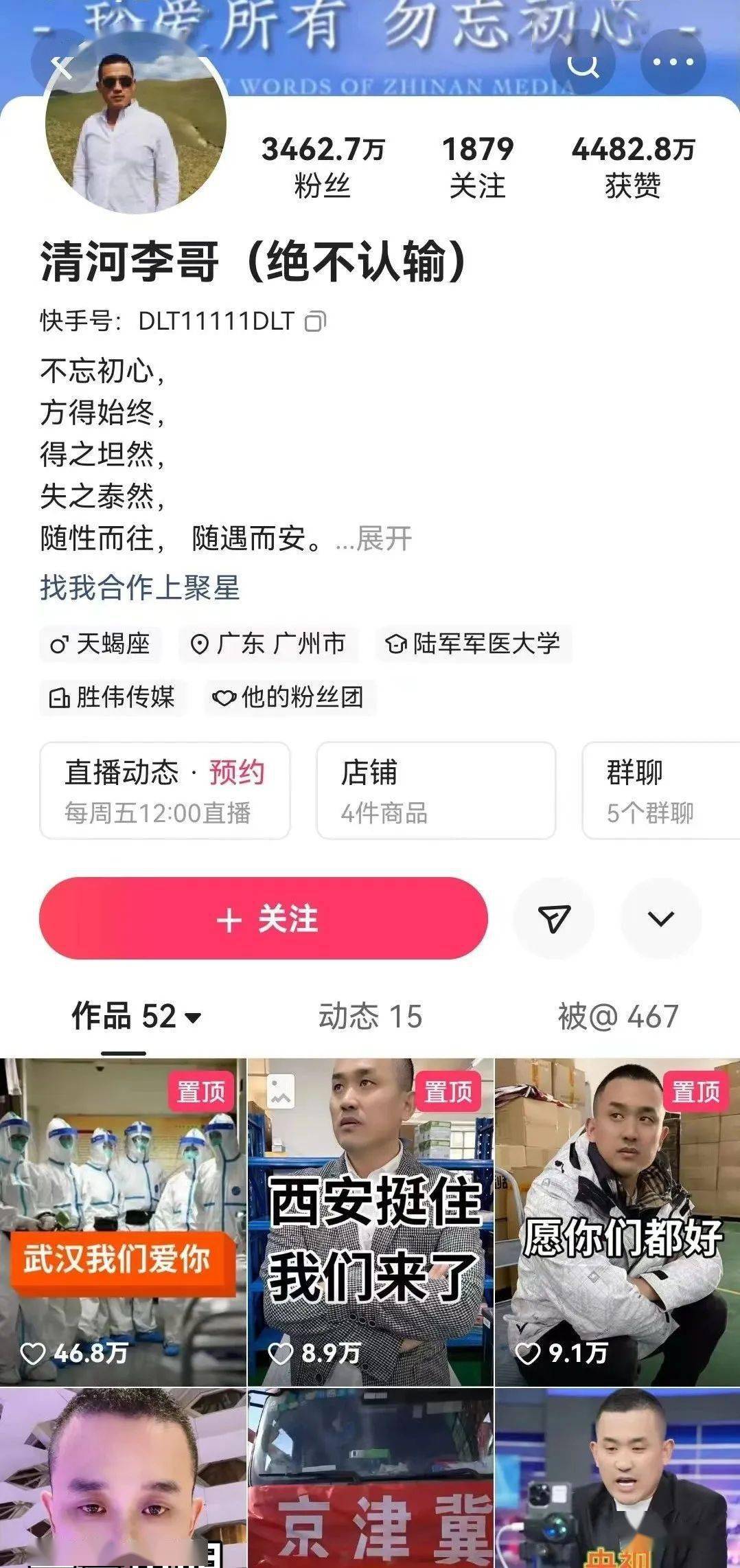Image resolution: width=740 pixels, height=1568 pixels.
Task: Open the 胜伟传媒 chip
Action: click(x=113, y=697)
